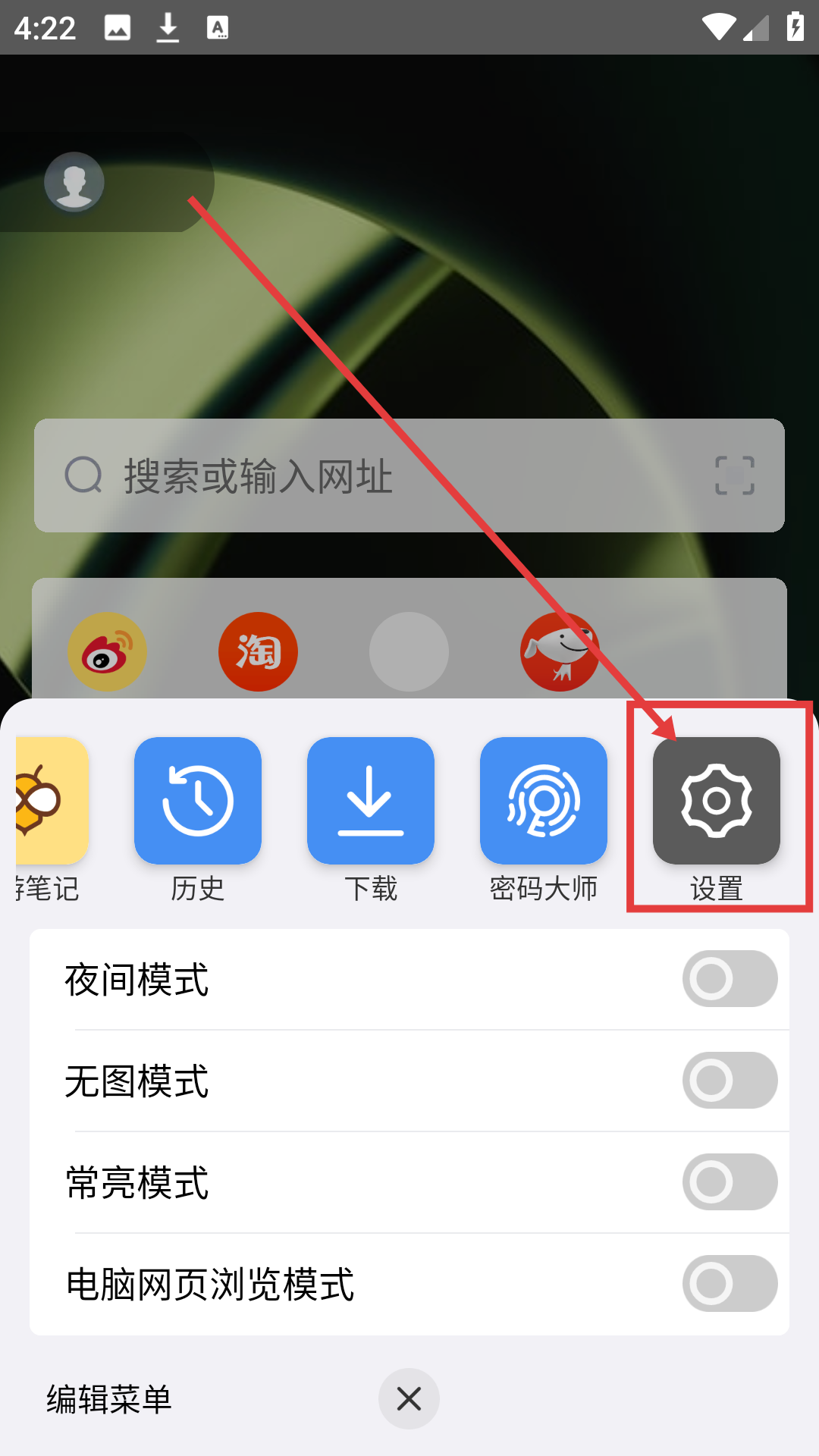The width and height of the screenshot is (819, 1456).
Task: Tap 编辑菜单 to edit menu
Action: click(109, 1399)
